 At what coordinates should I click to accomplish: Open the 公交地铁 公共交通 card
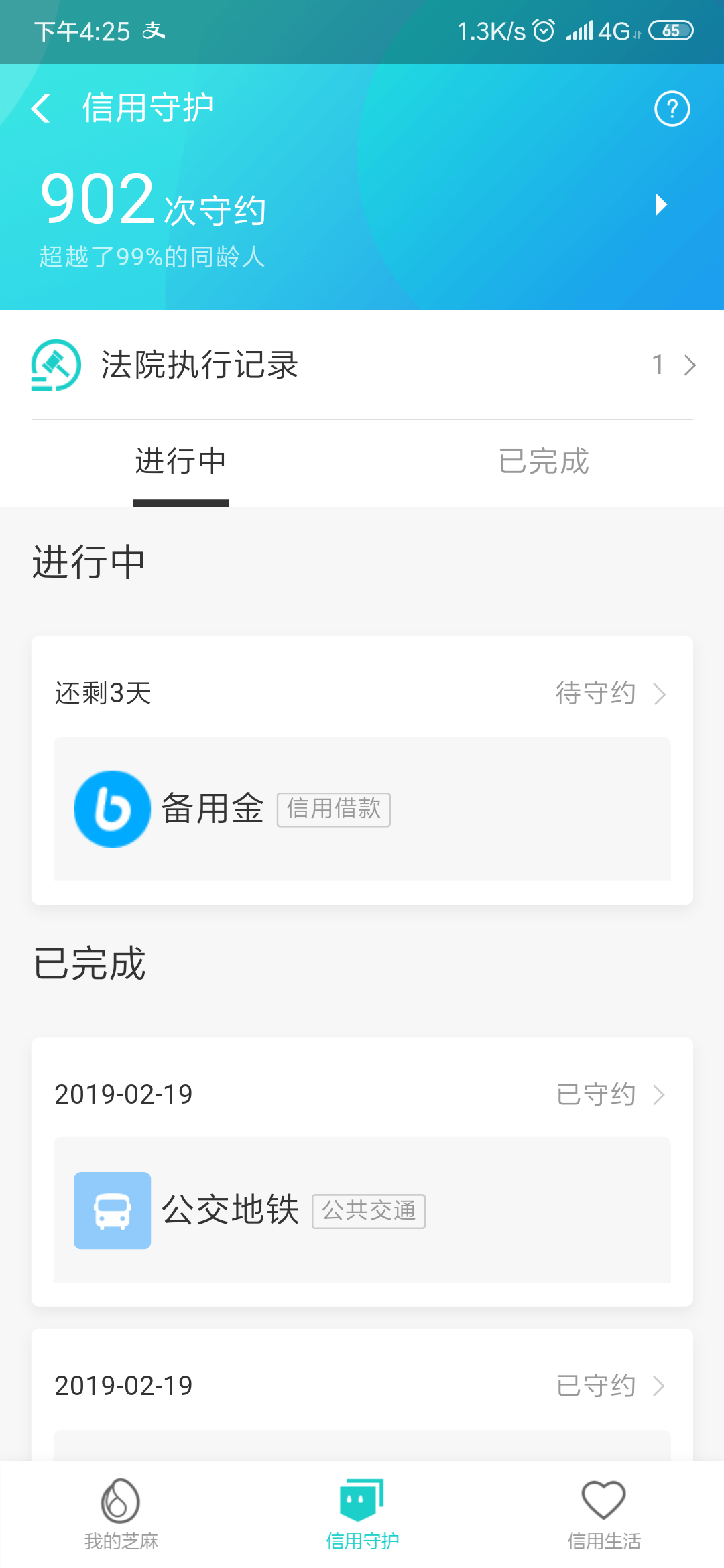click(362, 1210)
